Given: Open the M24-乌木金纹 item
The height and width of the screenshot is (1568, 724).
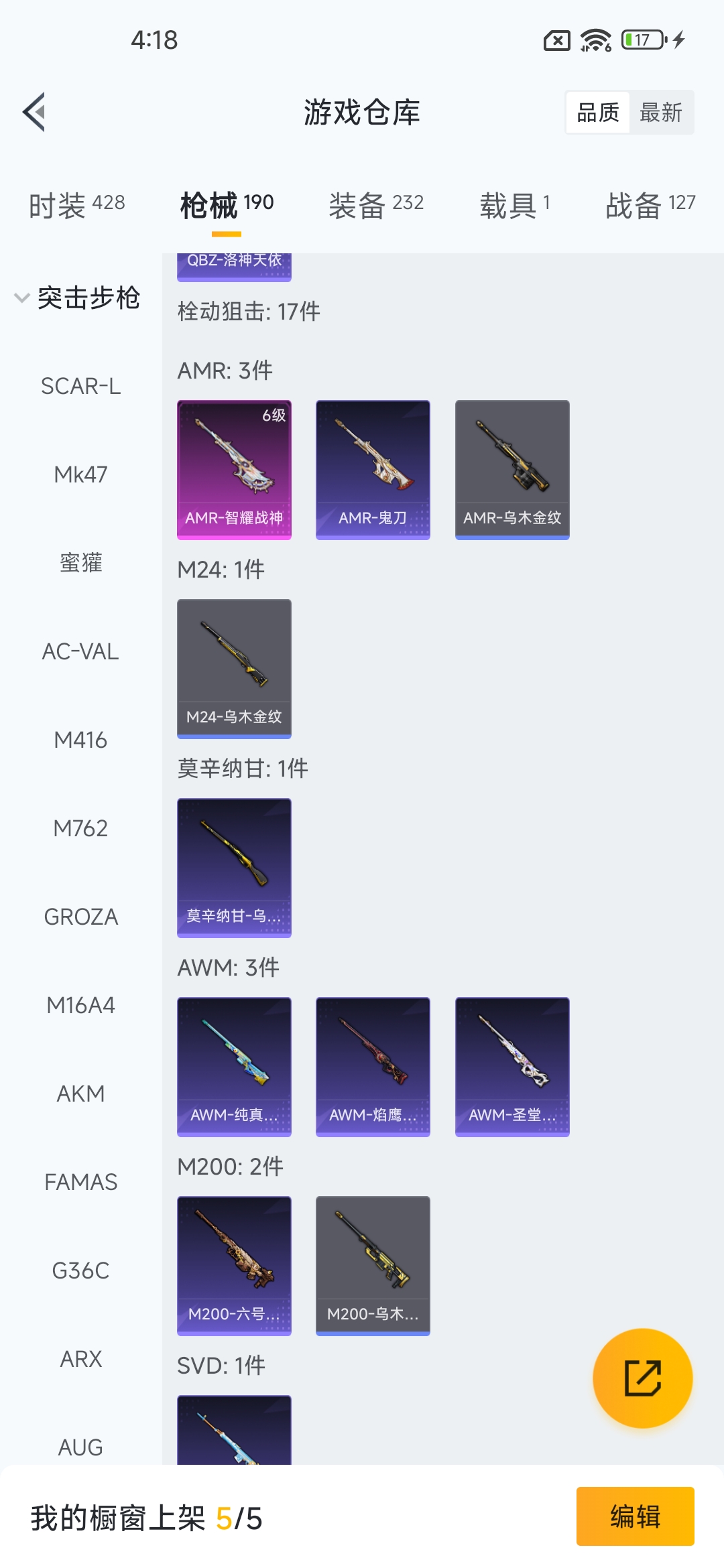Looking at the screenshot, I should 234,669.
